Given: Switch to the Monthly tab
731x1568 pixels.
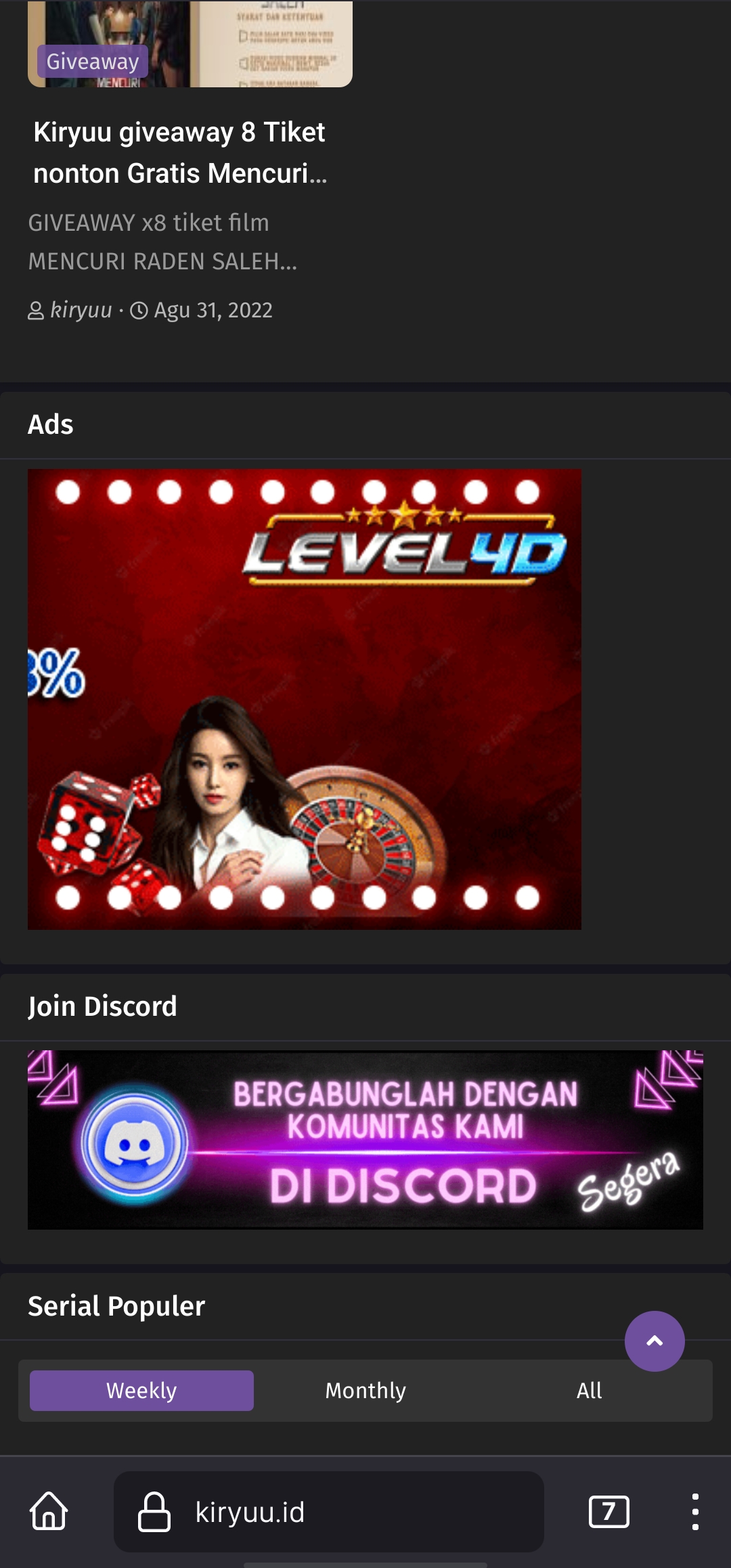Looking at the screenshot, I should [365, 1391].
